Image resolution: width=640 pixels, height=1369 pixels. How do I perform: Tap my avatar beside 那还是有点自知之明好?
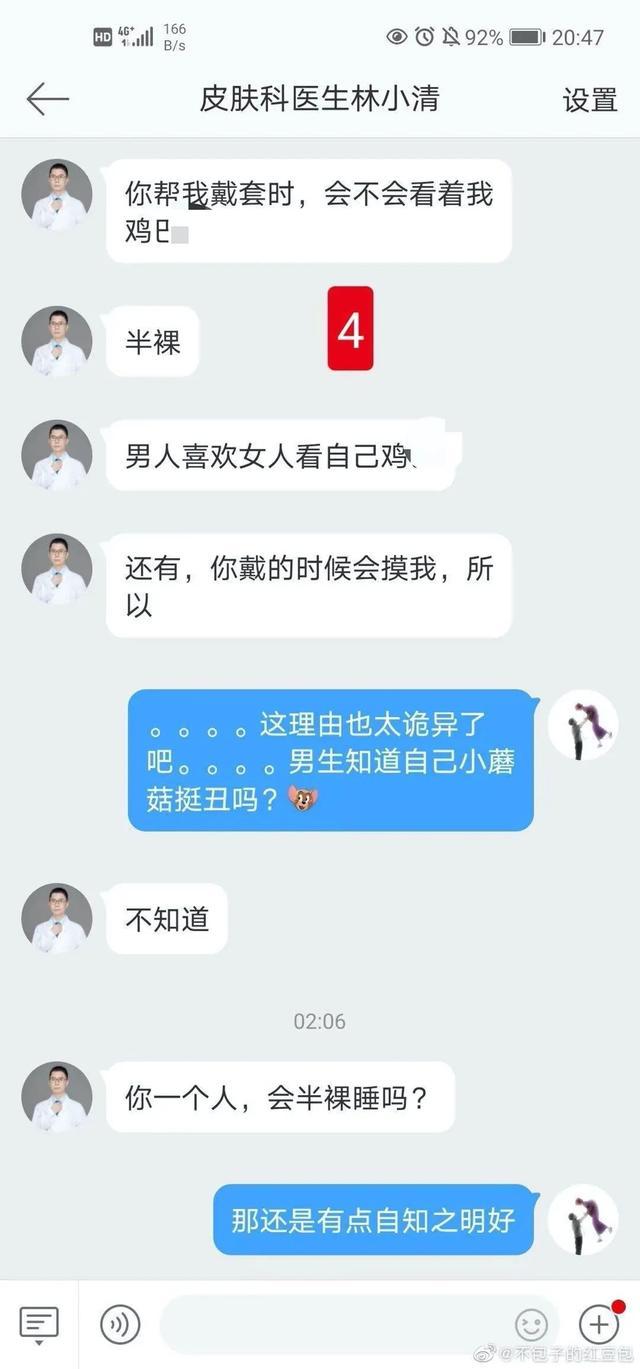(x=583, y=1219)
